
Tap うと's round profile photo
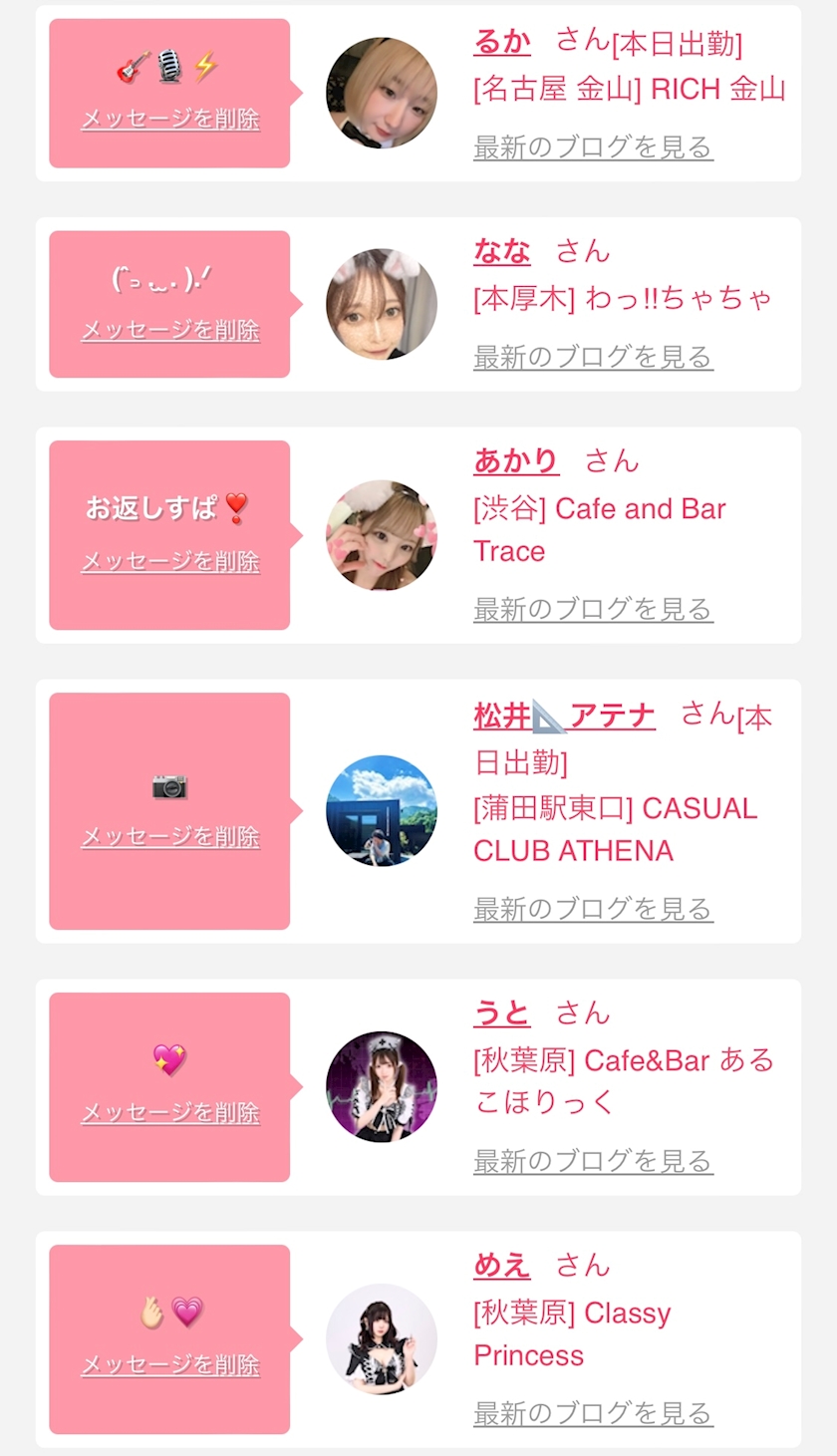click(x=382, y=1086)
